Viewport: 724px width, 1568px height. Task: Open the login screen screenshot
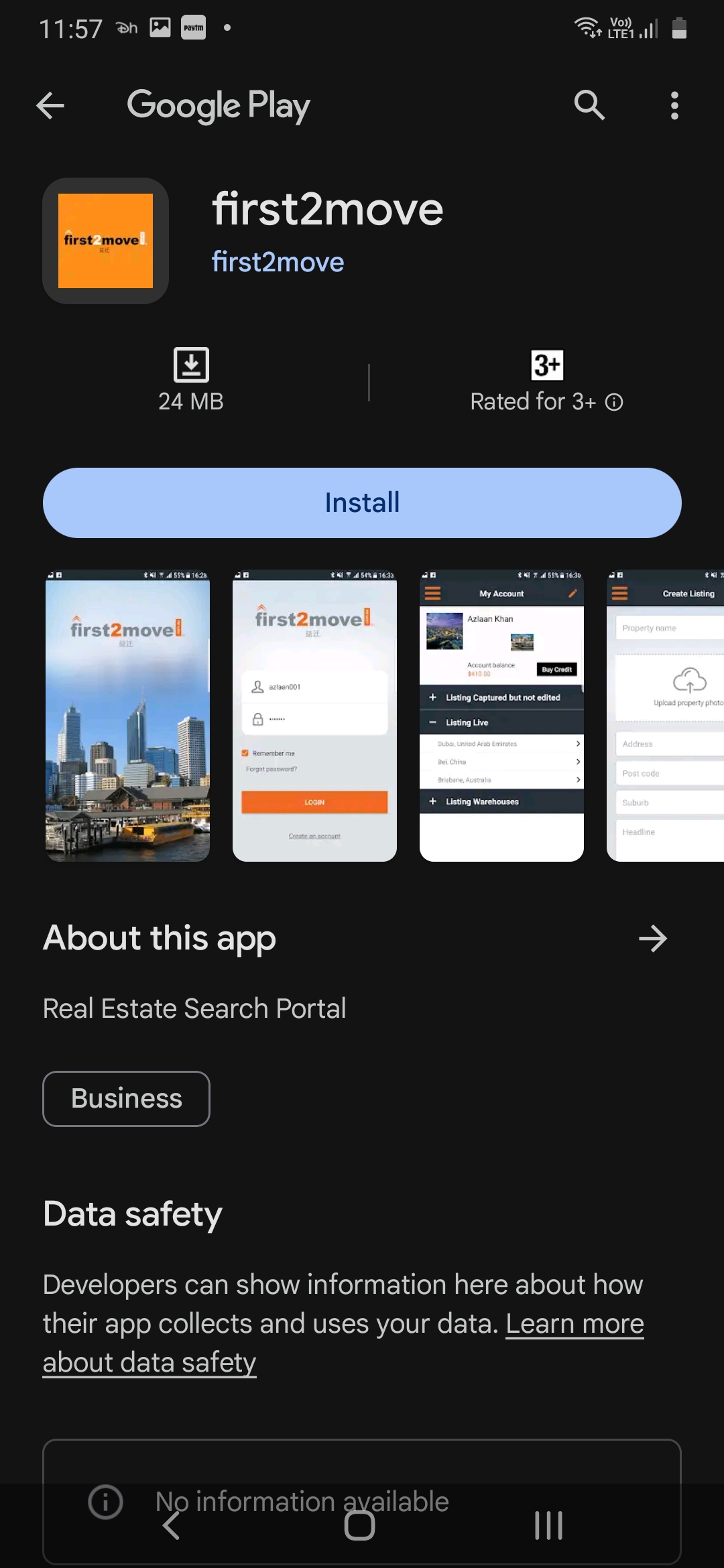point(314,716)
